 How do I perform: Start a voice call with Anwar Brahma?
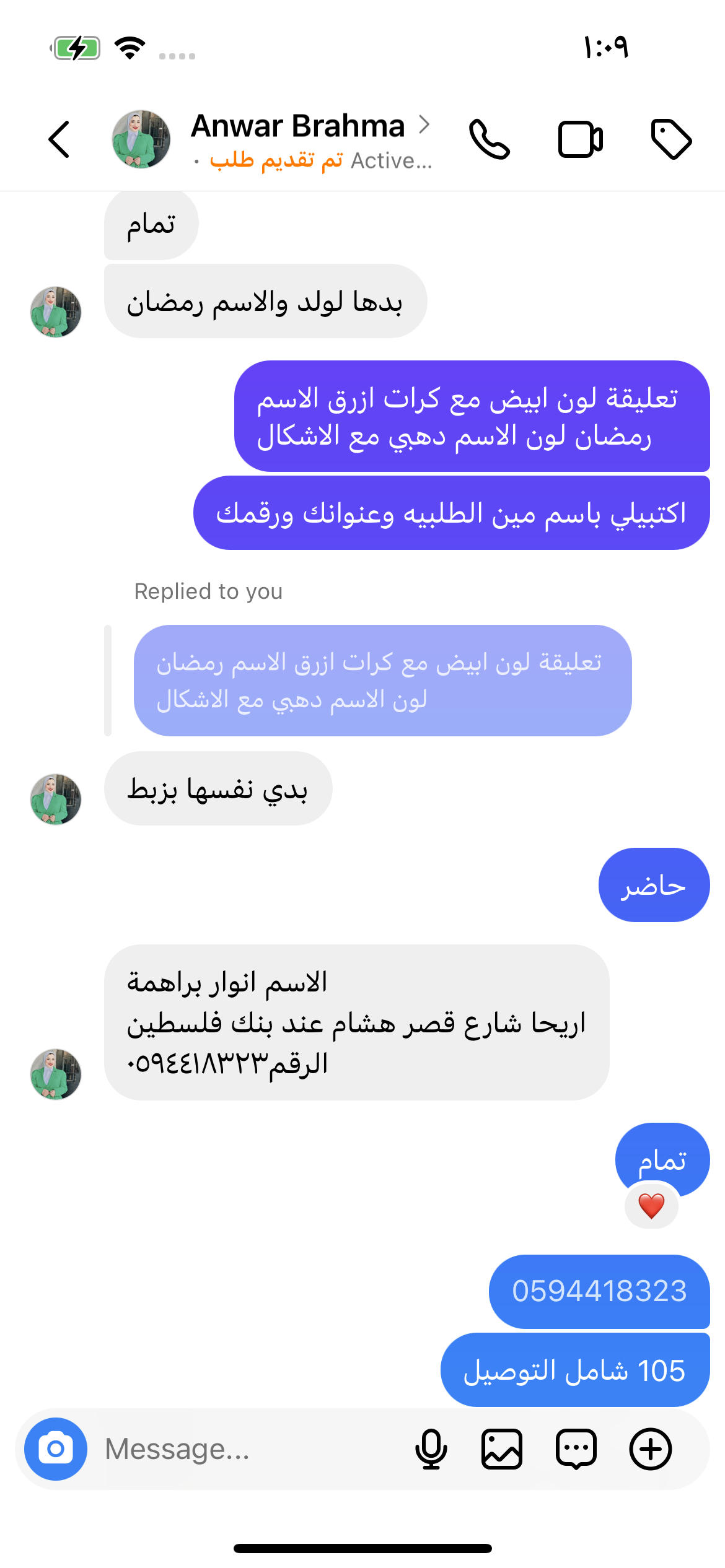pyautogui.click(x=489, y=139)
